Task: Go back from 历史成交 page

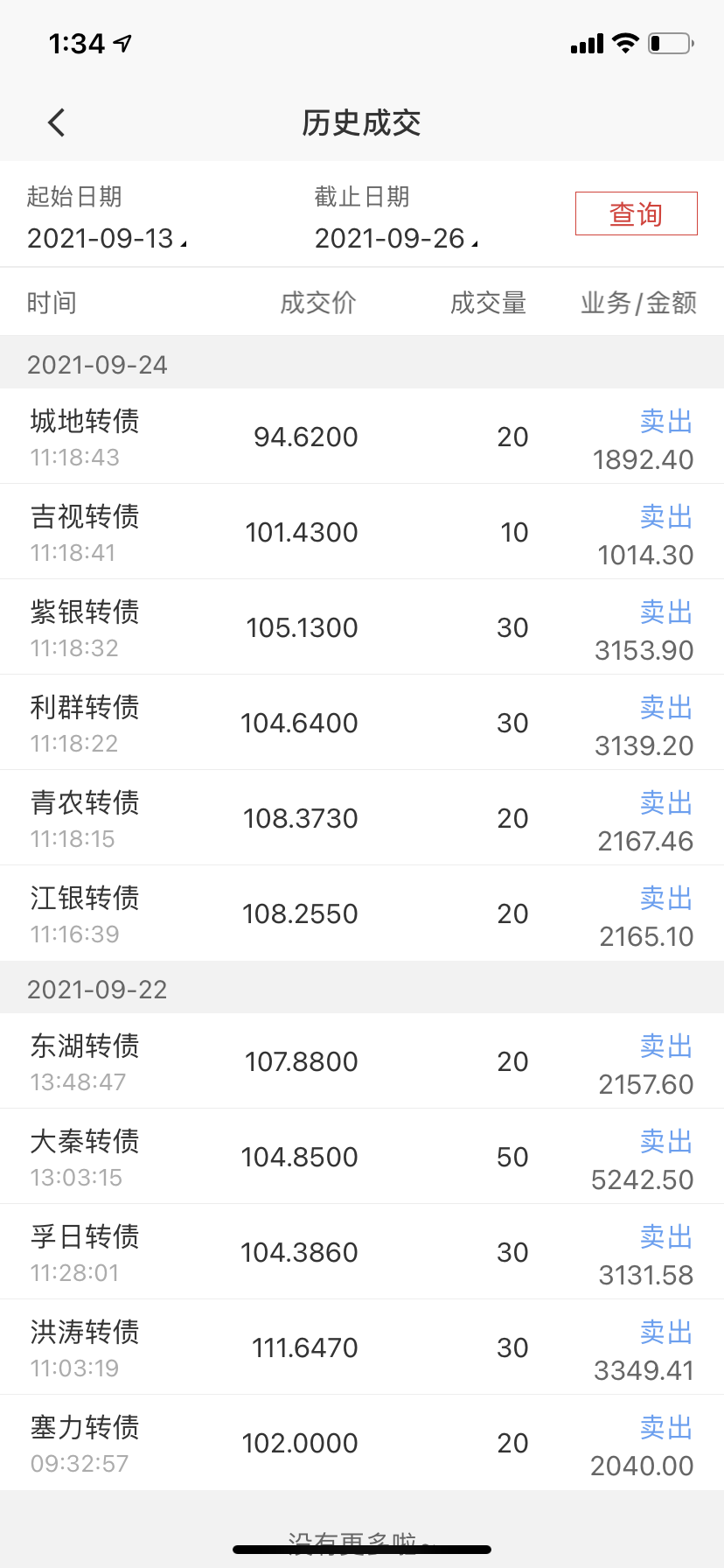Action: tap(57, 122)
